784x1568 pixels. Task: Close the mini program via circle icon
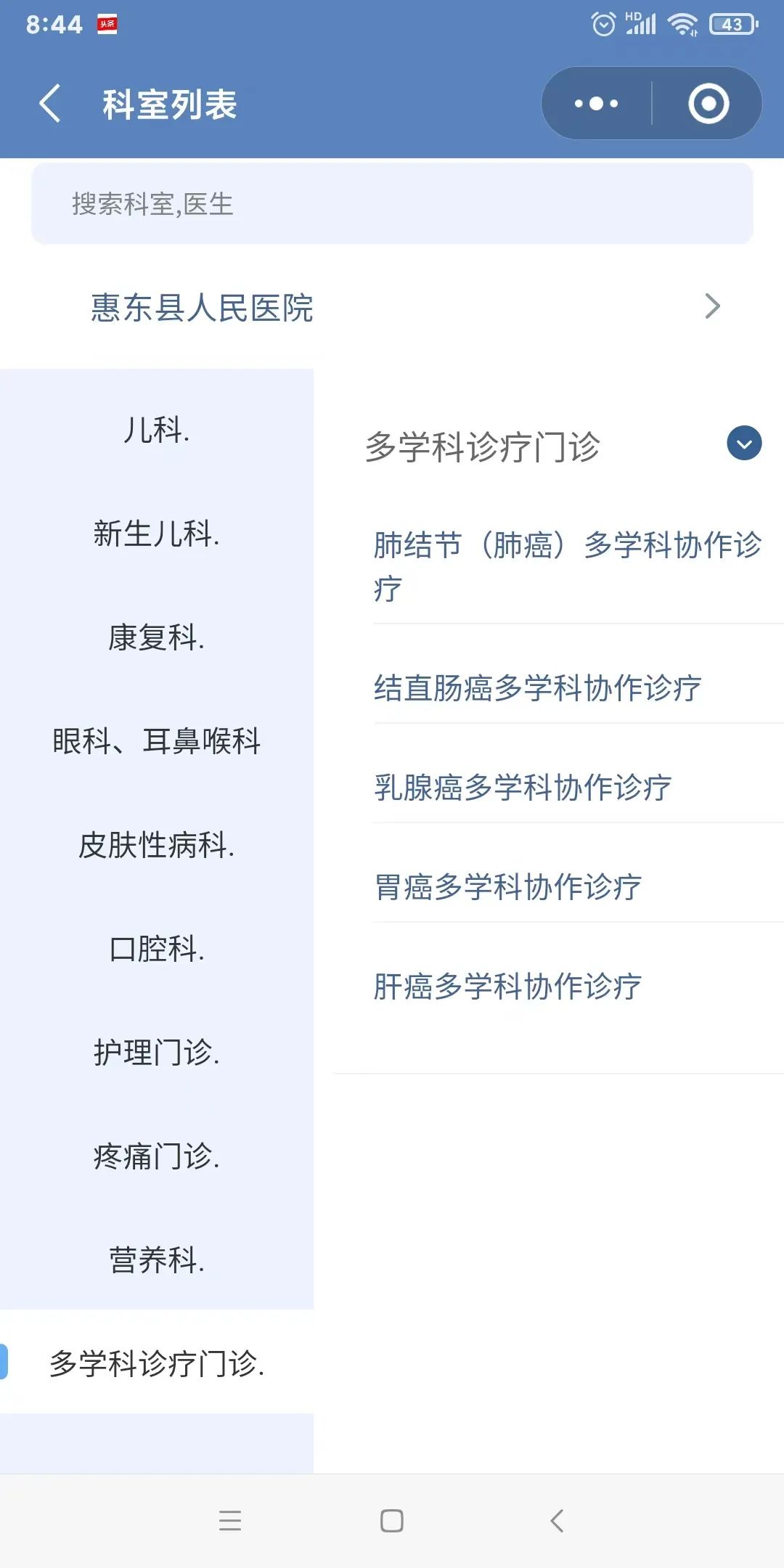coord(709,104)
